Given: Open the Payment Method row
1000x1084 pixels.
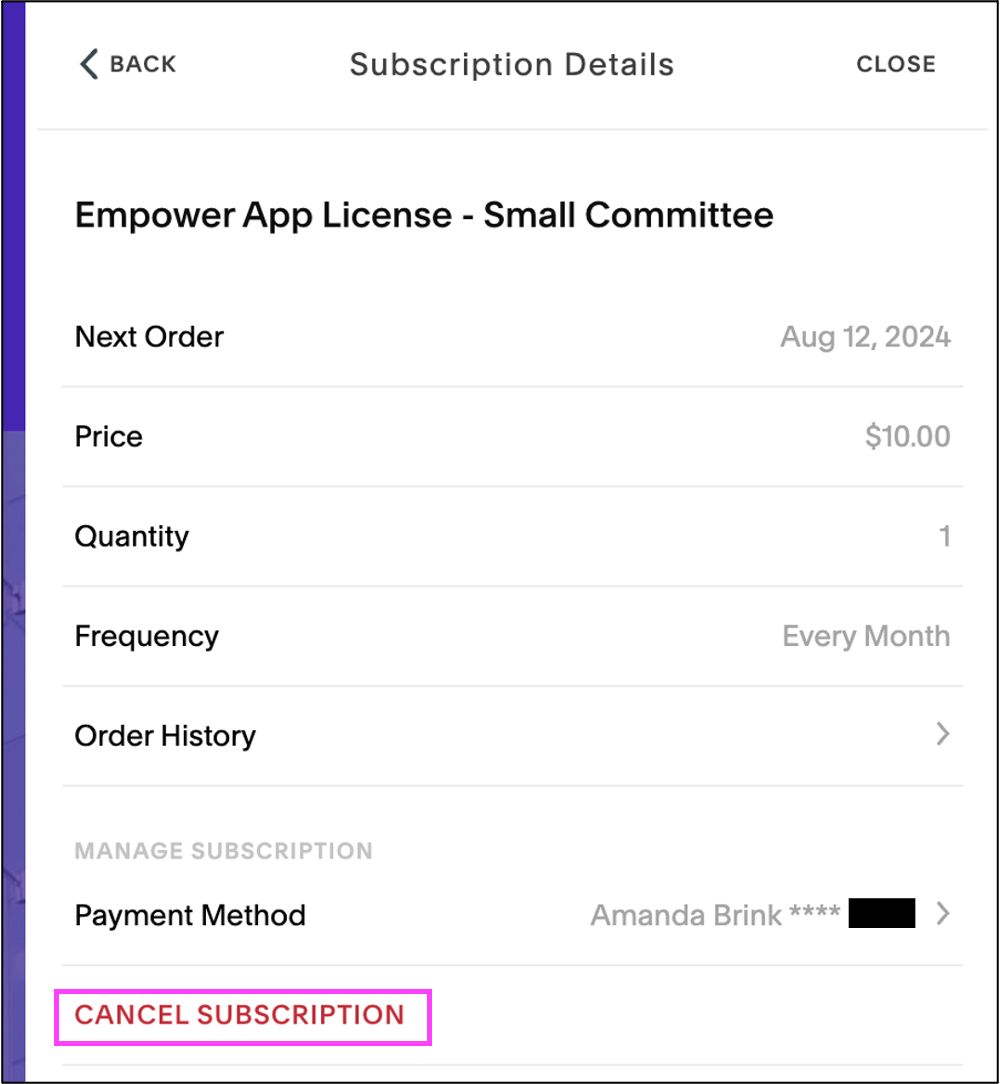Looking at the screenshot, I should 511,915.
